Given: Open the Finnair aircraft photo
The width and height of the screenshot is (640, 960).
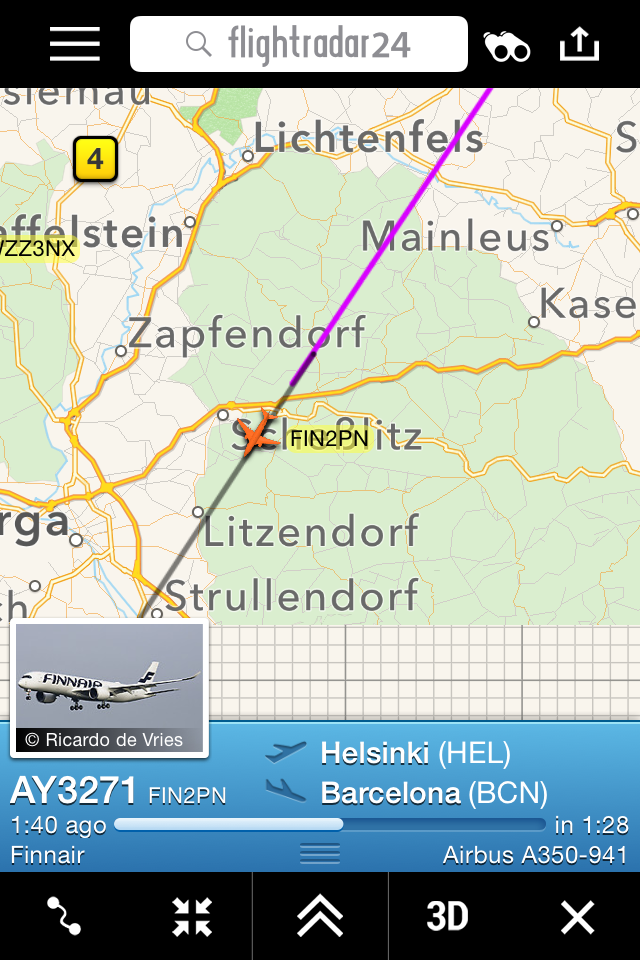Looking at the screenshot, I should tap(109, 686).
